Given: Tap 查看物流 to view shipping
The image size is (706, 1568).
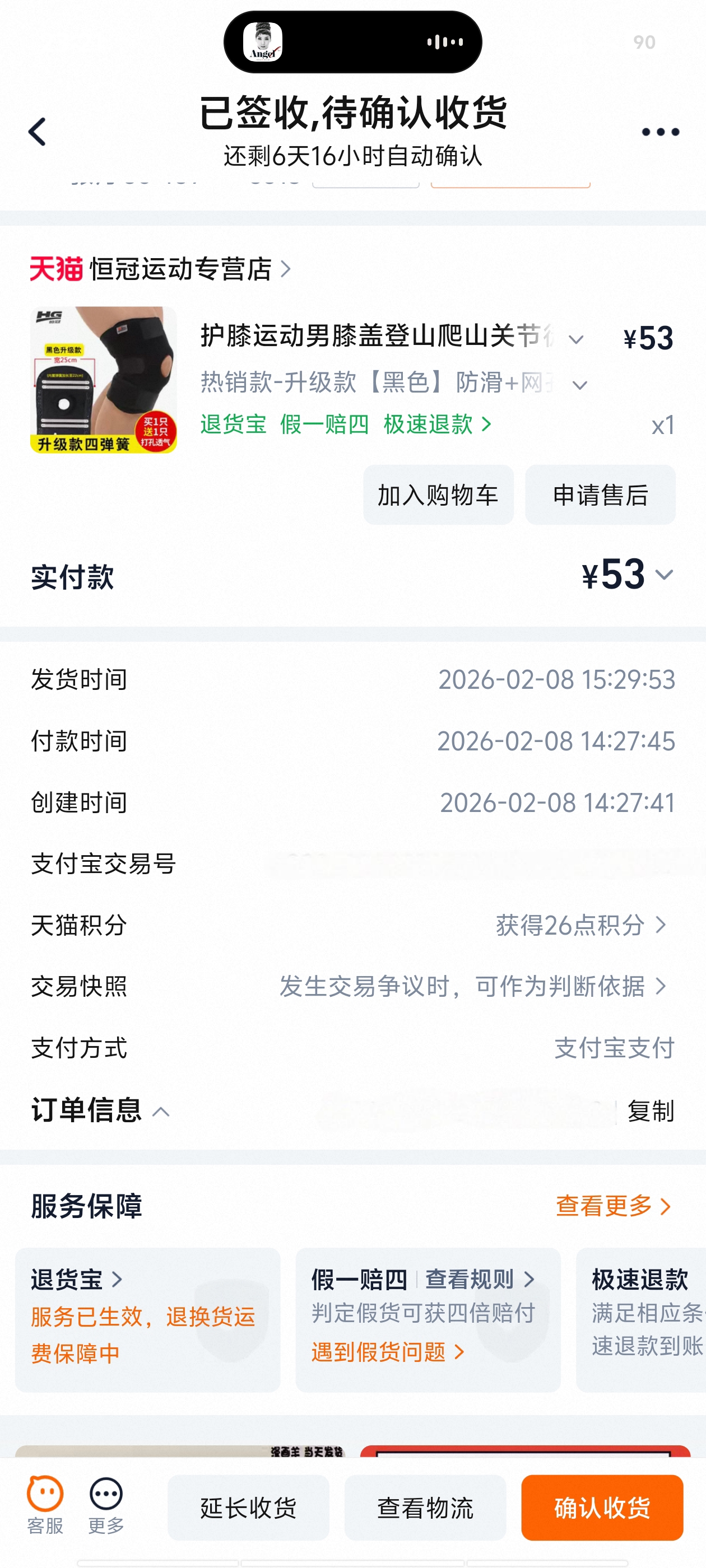Looking at the screenshot, I should [x=425, y=1508].
